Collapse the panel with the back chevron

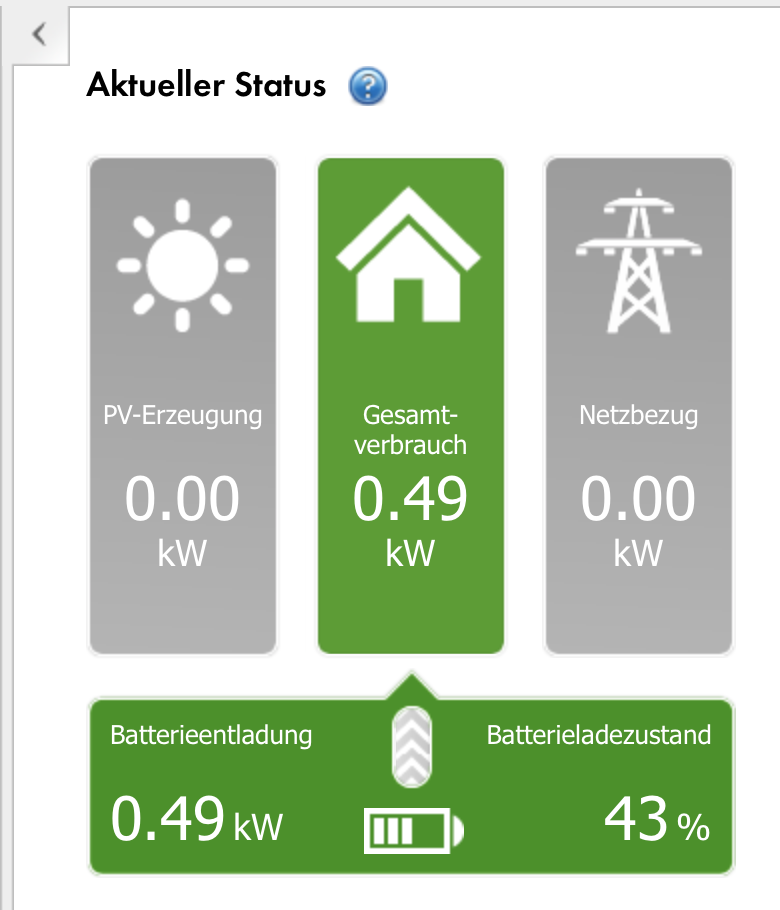(39, 35)
